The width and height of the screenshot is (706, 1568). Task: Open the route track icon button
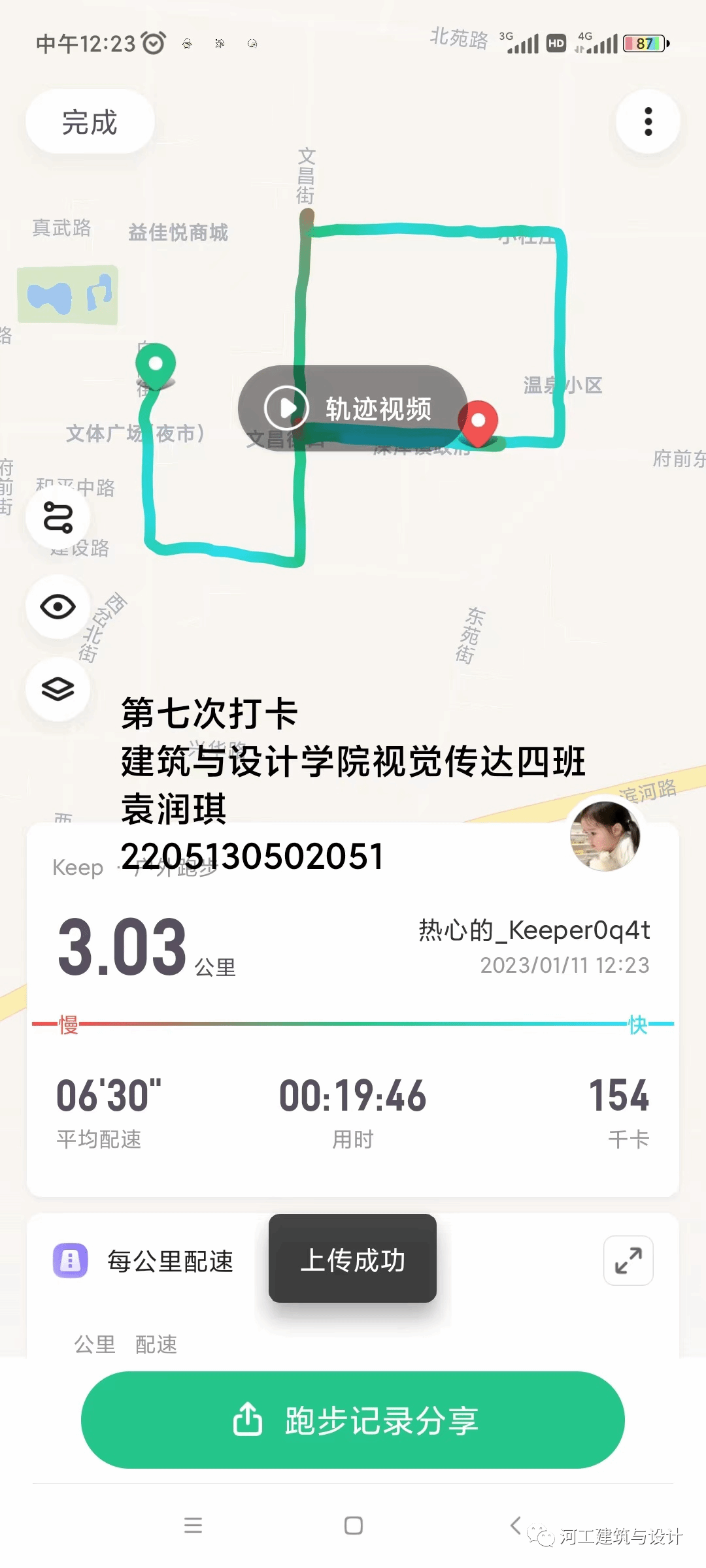click(58, 517)
